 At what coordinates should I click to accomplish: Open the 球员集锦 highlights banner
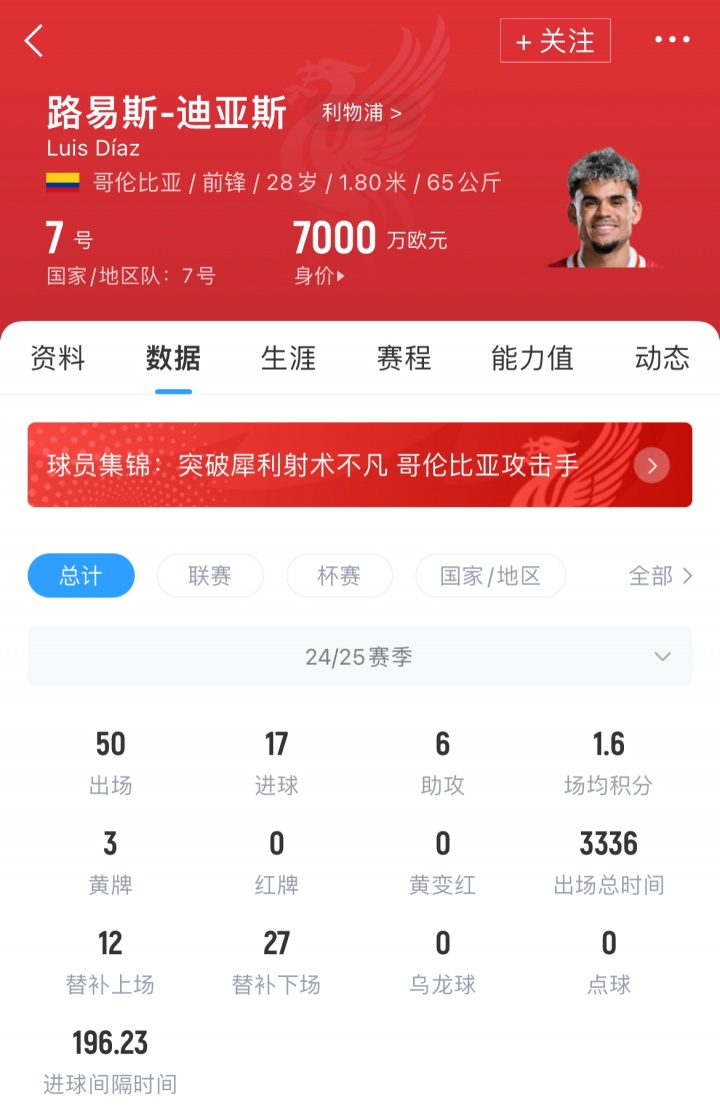360,465
